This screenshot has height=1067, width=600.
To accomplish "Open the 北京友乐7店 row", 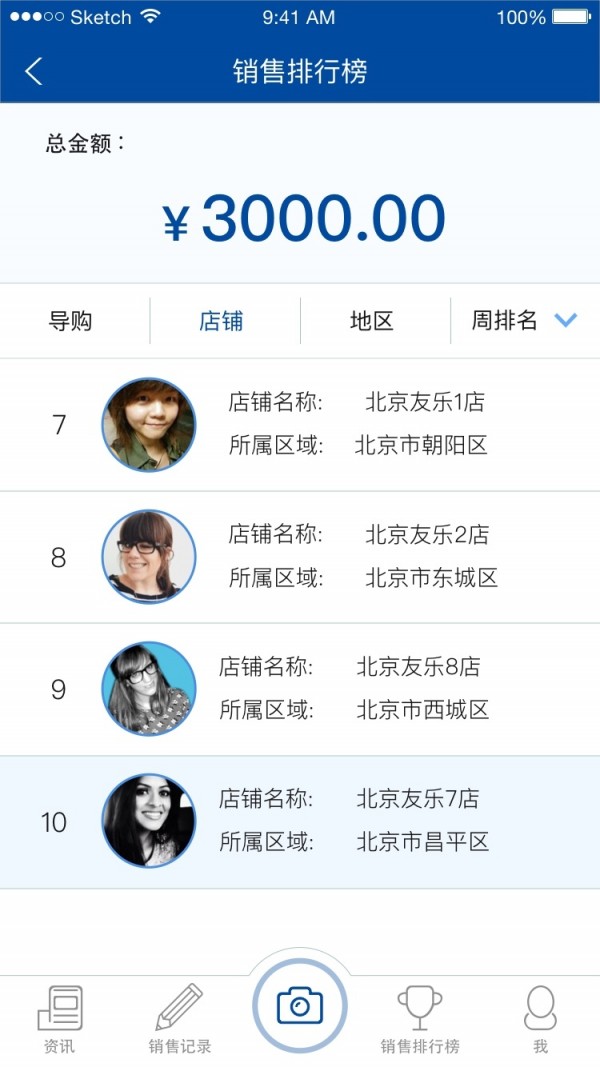I will click(x=300, y=822).
